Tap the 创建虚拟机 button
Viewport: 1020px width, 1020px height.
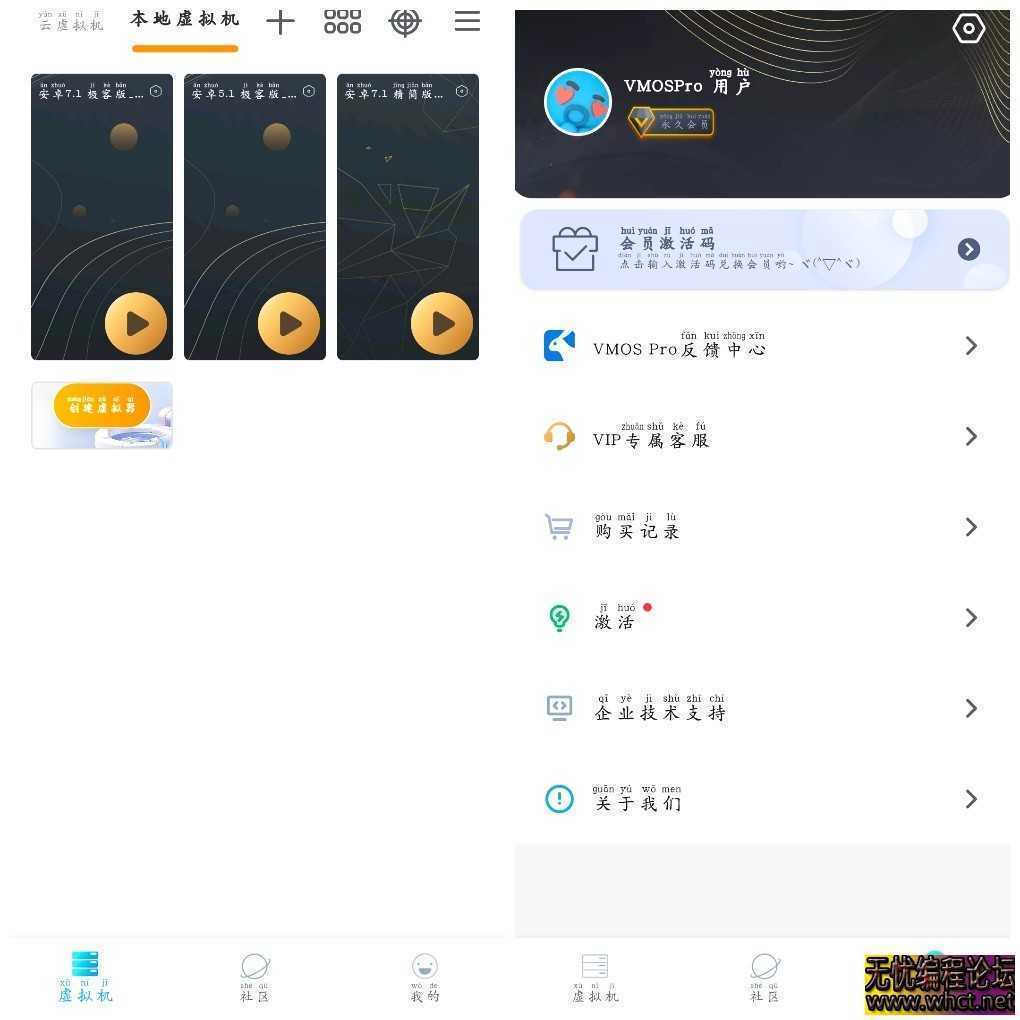pos(102,407)
